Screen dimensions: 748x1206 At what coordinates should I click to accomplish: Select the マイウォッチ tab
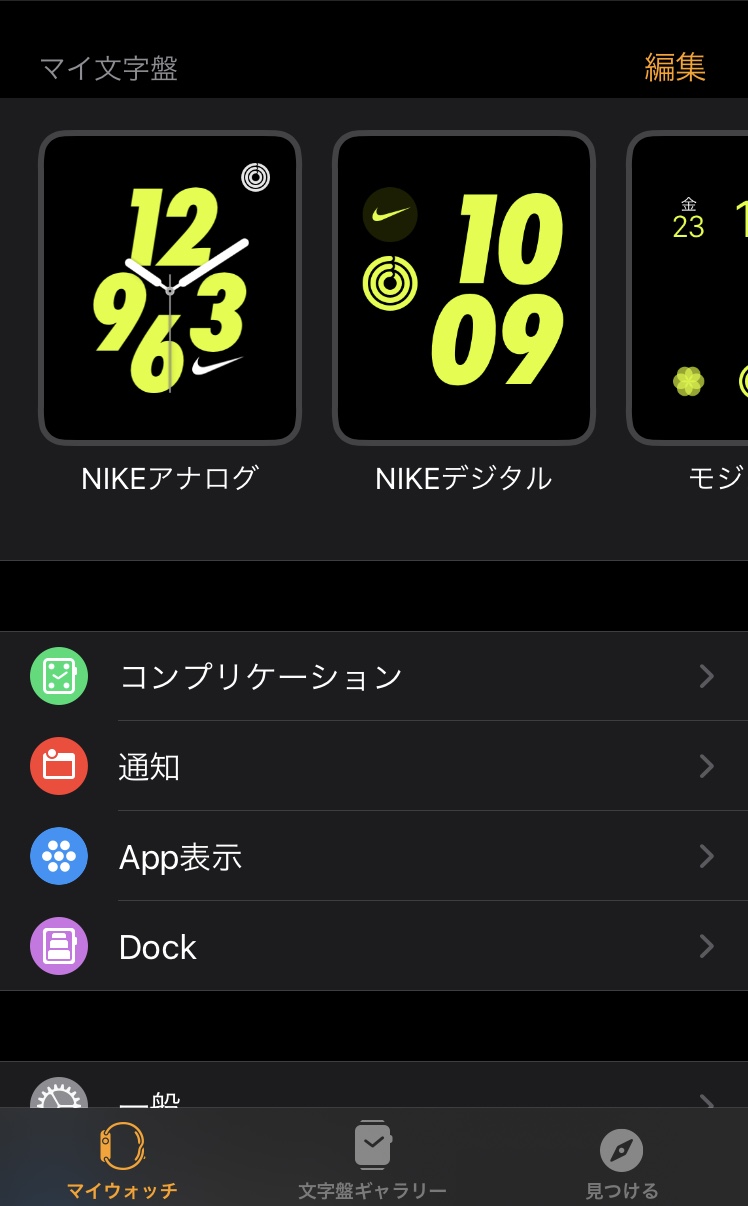click(122, 1160)
